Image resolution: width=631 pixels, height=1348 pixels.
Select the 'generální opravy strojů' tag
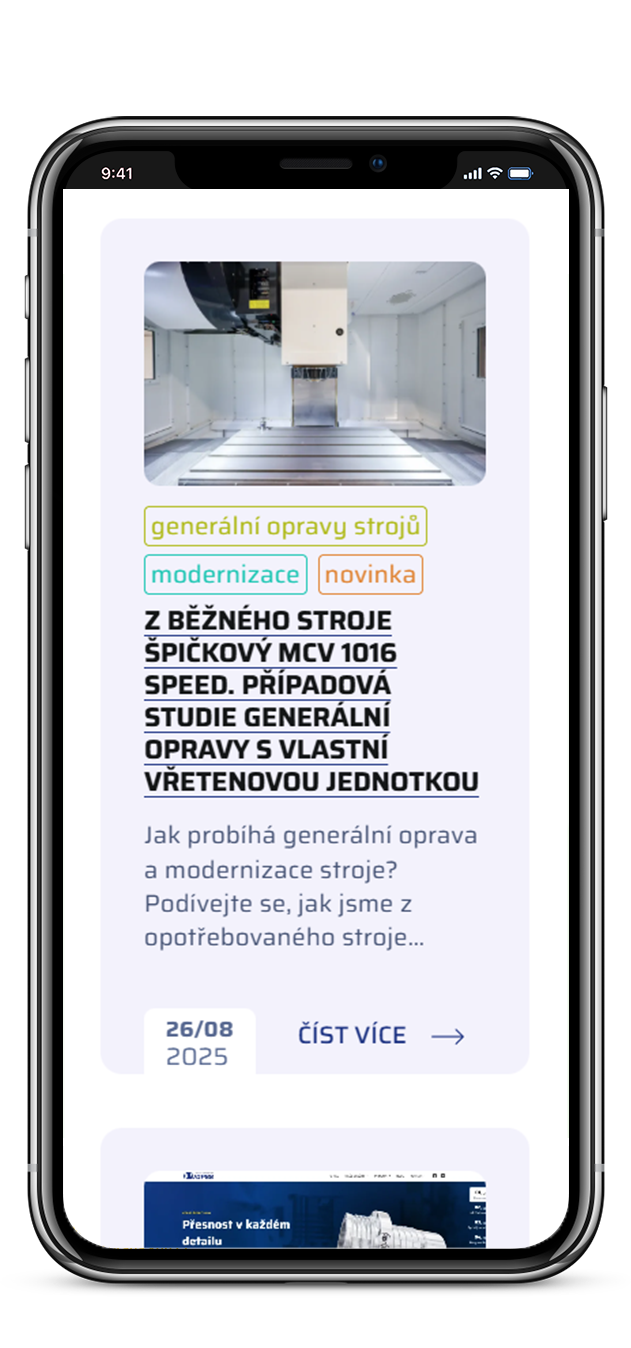[285, 526]
